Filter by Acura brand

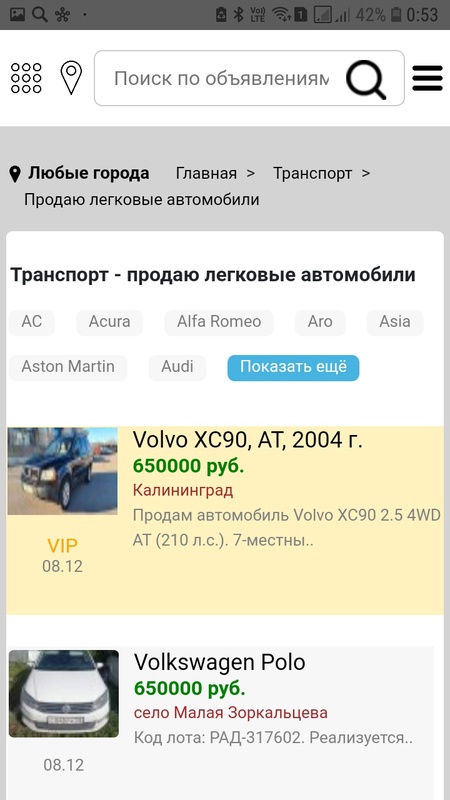coord(110,322)
